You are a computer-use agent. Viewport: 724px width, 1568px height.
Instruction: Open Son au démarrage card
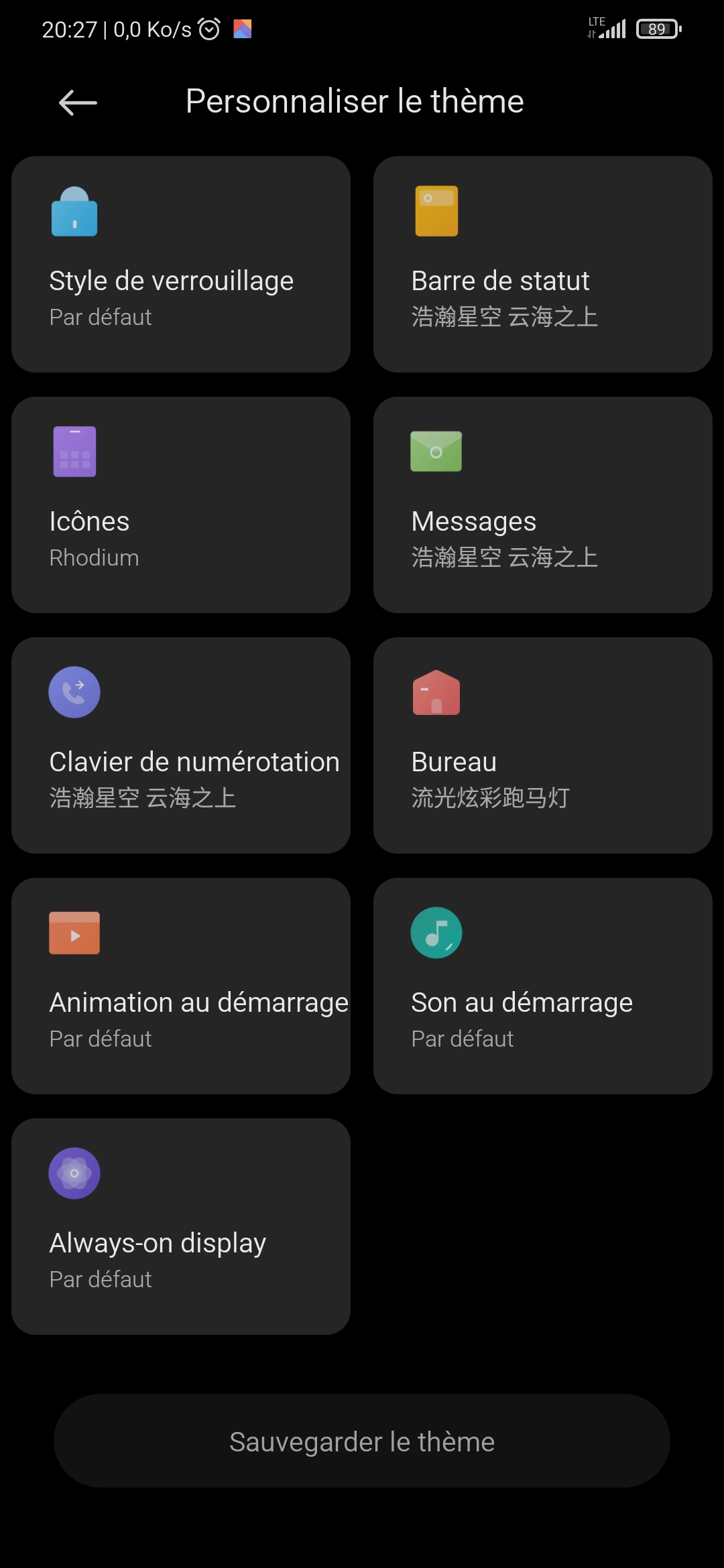543,986
